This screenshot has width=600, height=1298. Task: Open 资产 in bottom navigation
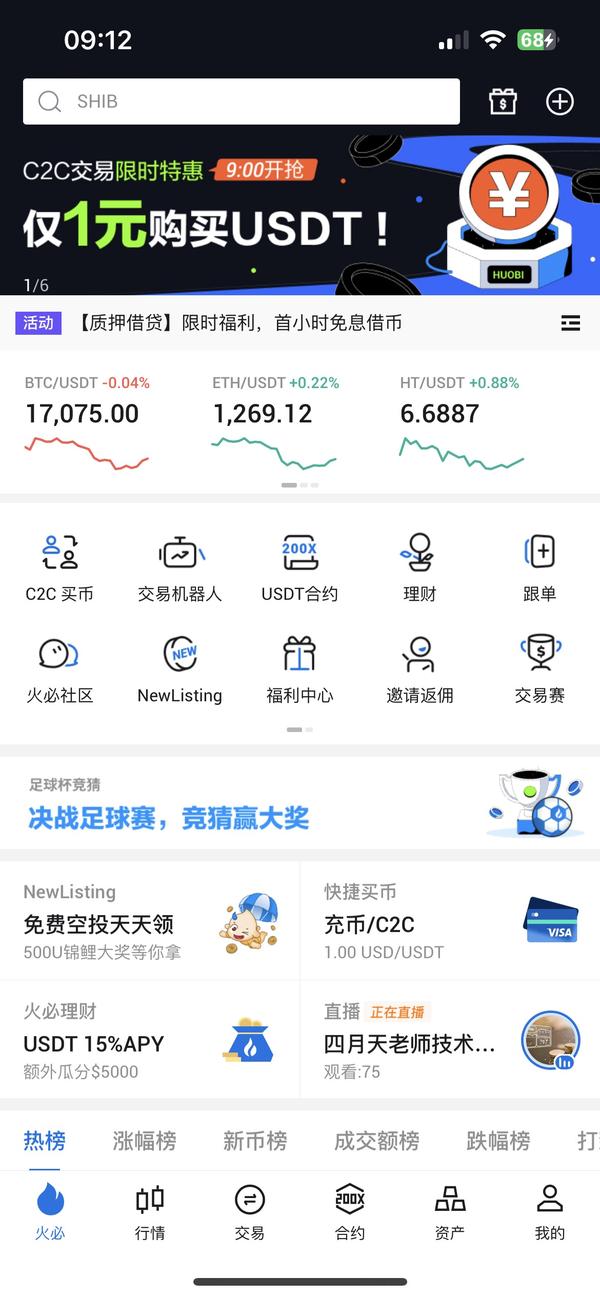(x=450, y=1212)
